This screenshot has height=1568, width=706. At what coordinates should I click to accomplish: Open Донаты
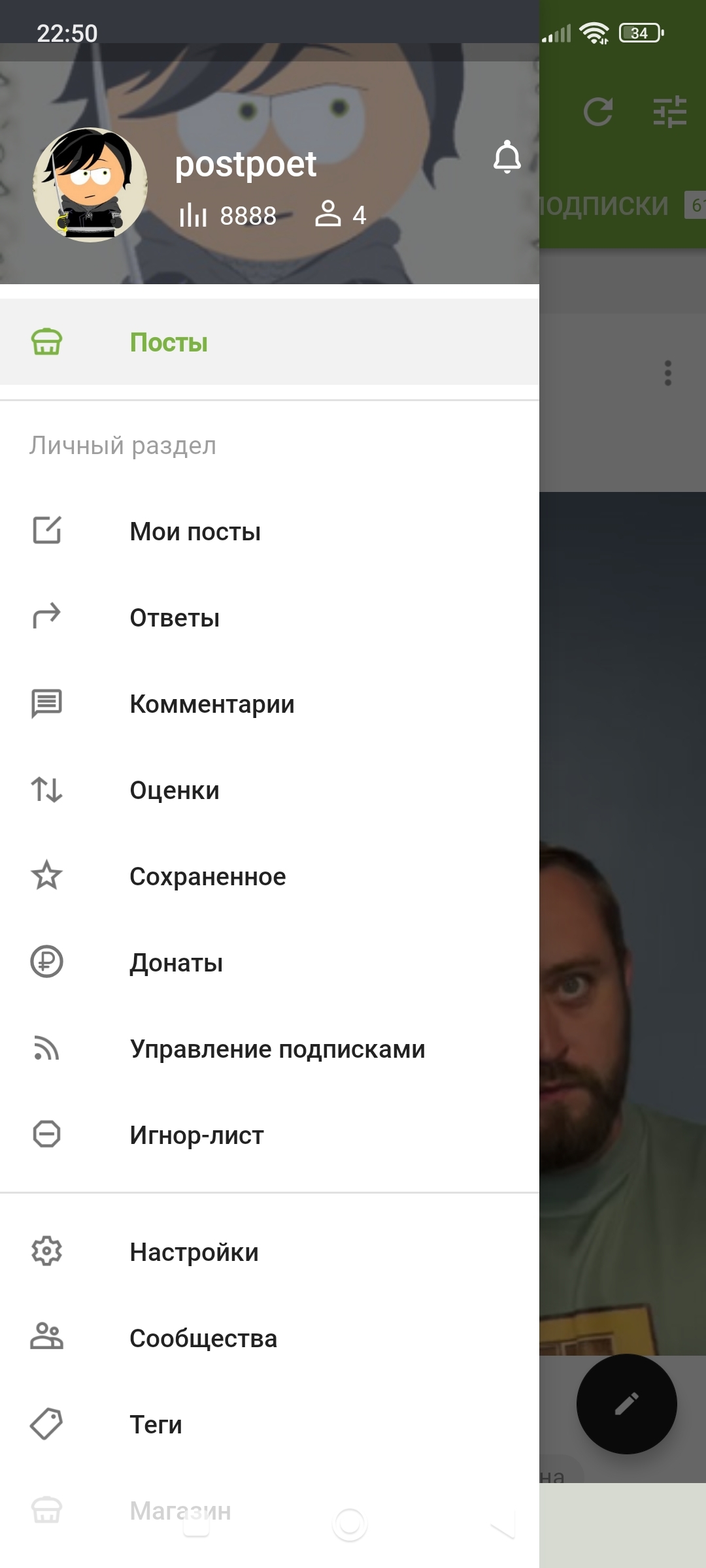176,962
